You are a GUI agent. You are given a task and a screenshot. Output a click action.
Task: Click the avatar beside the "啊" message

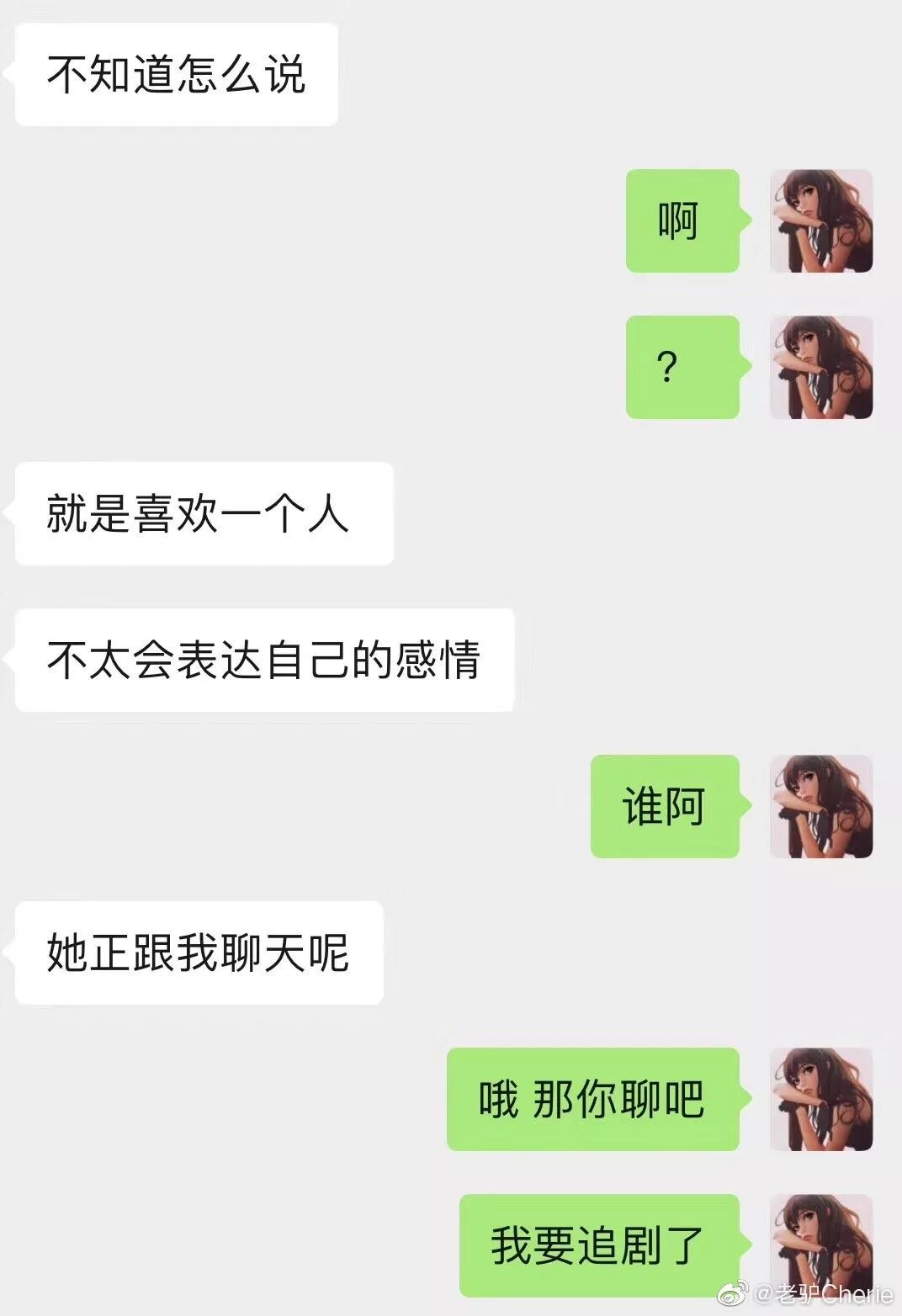click(820, 221)
